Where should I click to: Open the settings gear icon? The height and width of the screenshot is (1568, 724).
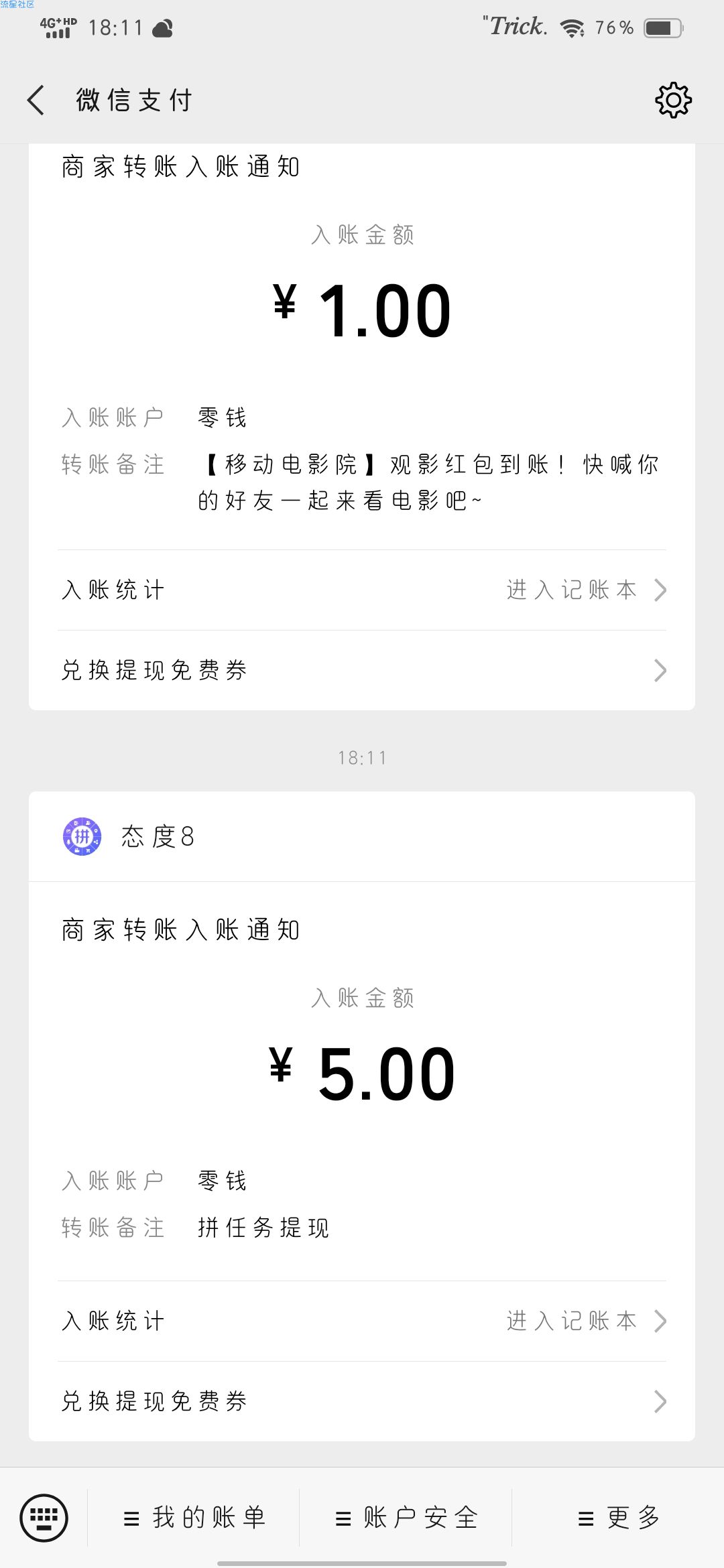673,101
